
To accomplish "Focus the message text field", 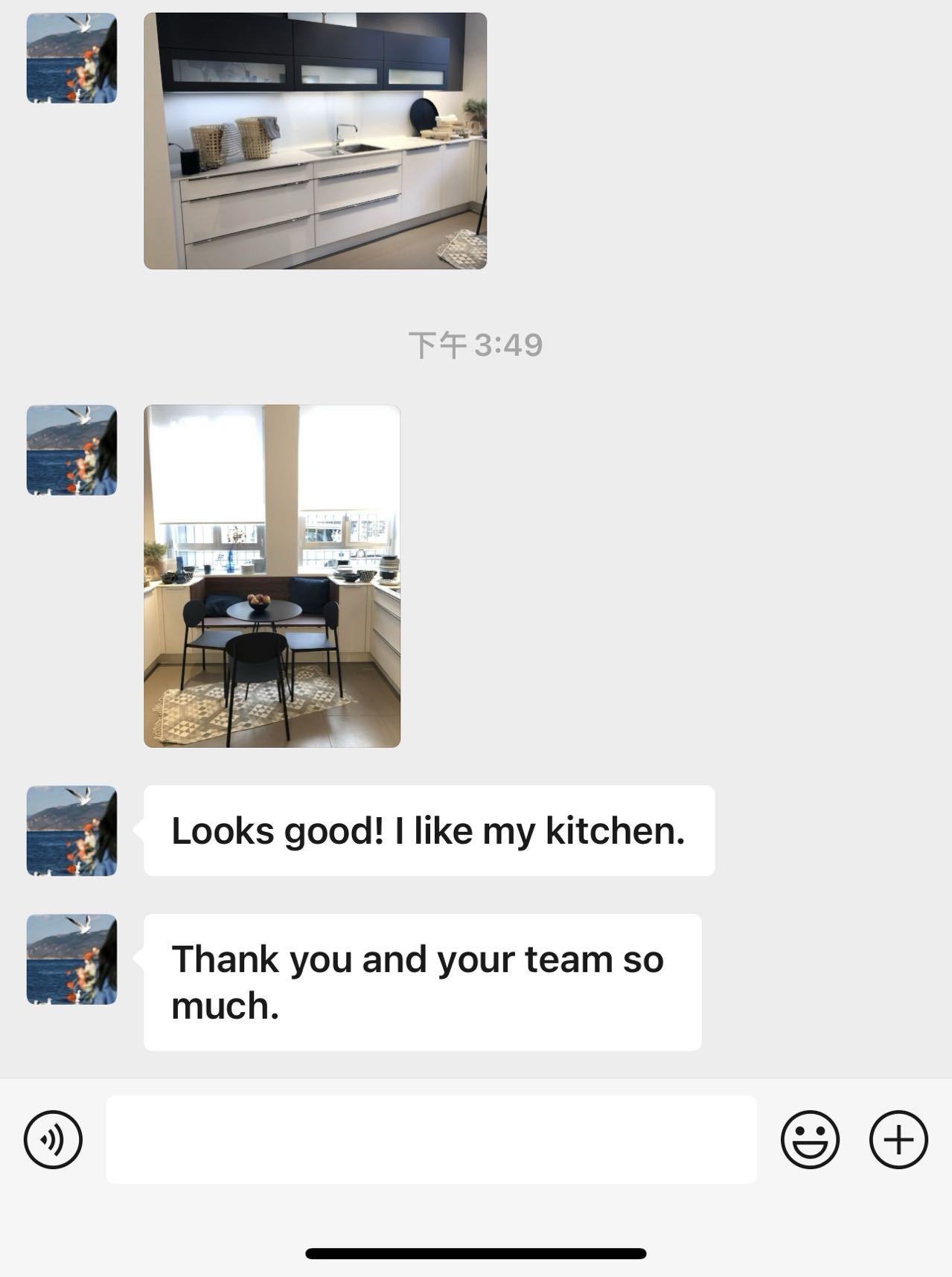I will pyautogui.click(x=431, y=1139).
